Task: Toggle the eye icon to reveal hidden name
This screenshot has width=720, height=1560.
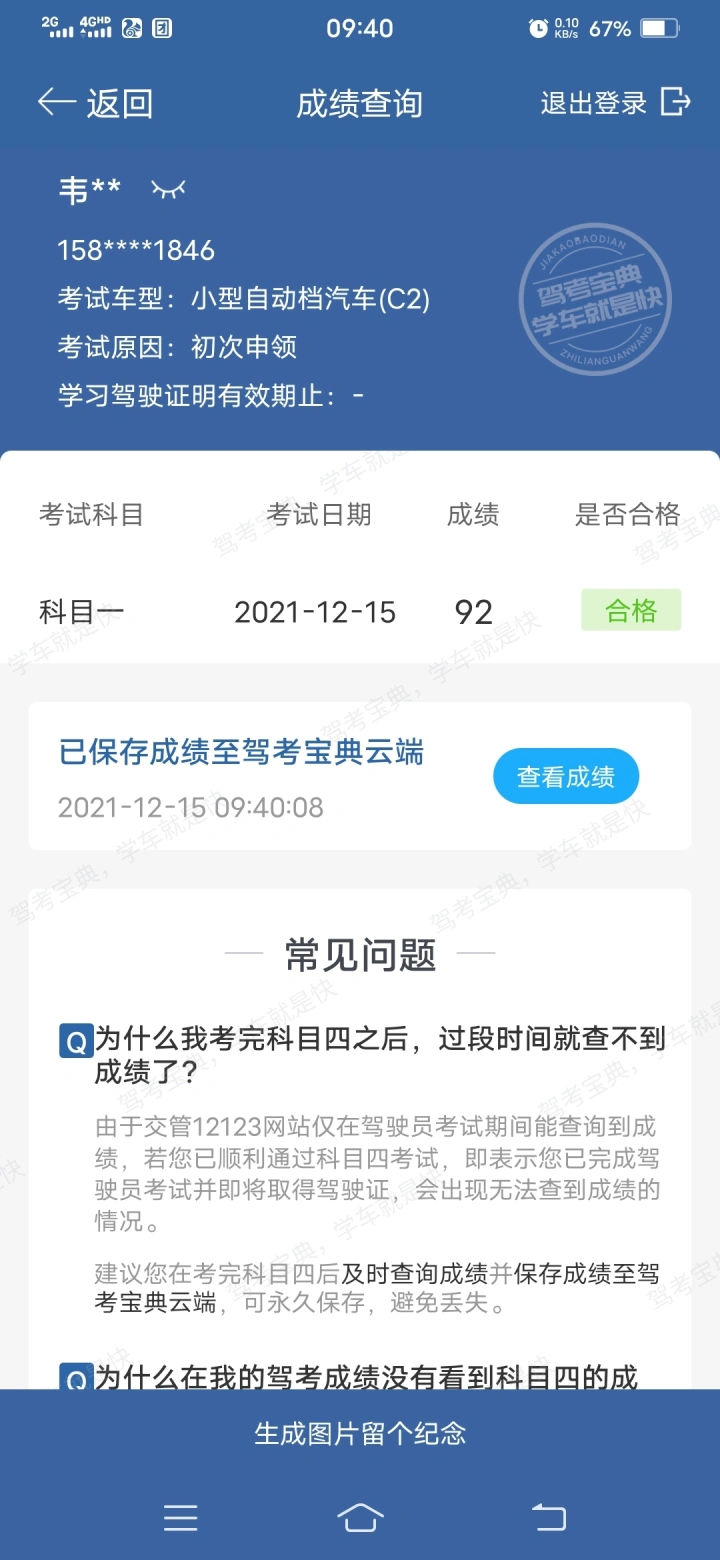Action: (168, 188)
